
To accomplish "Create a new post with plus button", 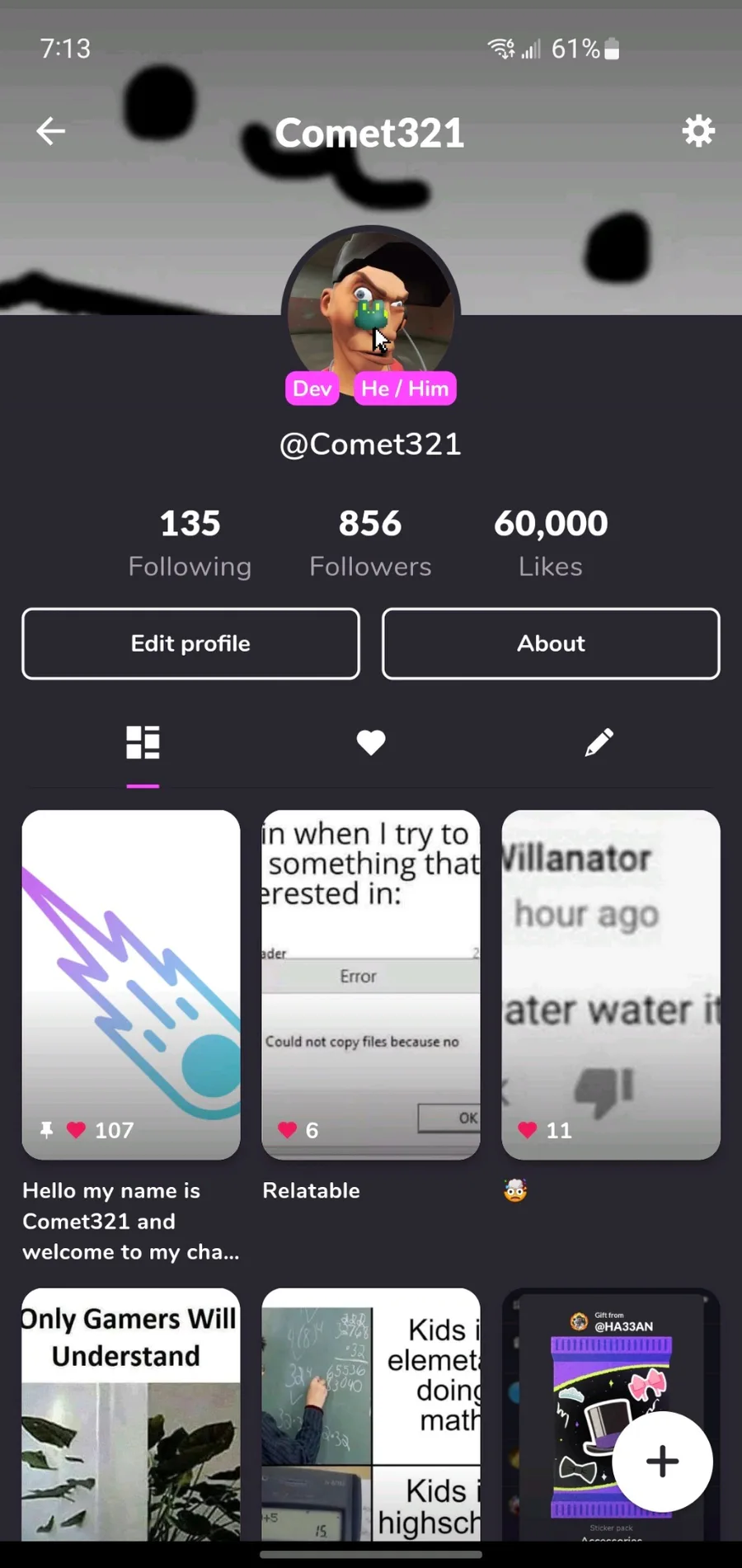I will [x=662, y=1462].
